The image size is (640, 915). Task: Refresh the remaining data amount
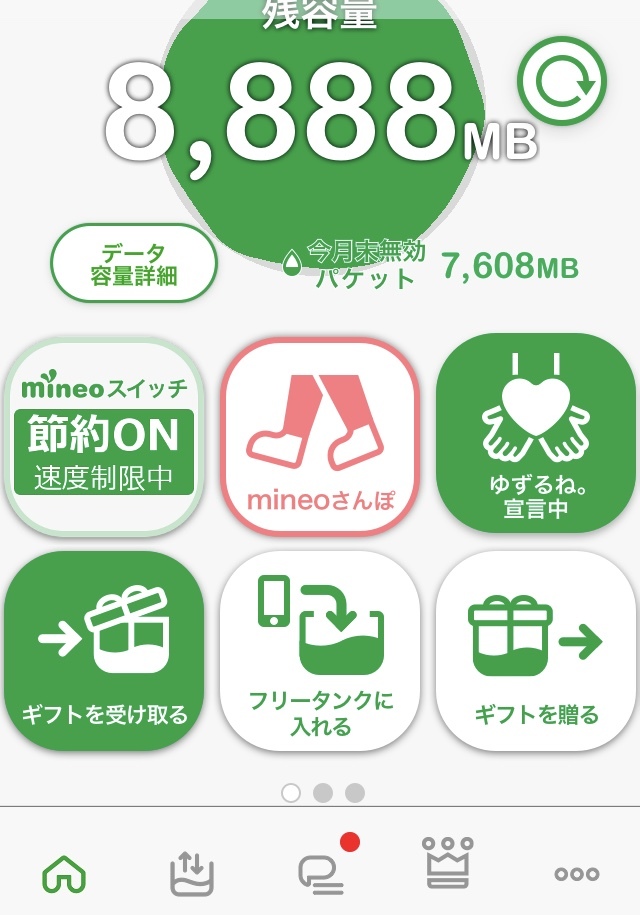pyautogui.click(x=562, y=81)
